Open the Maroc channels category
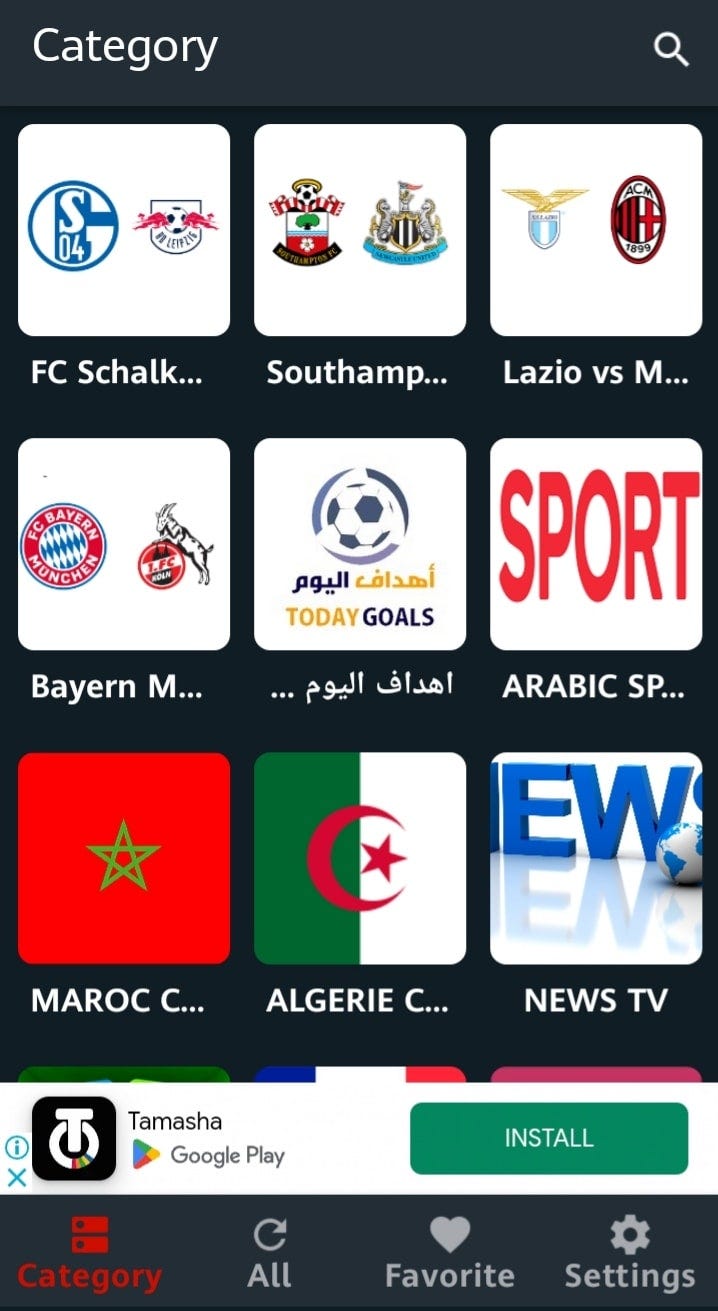718x1311 pixels. click(124, 858)
